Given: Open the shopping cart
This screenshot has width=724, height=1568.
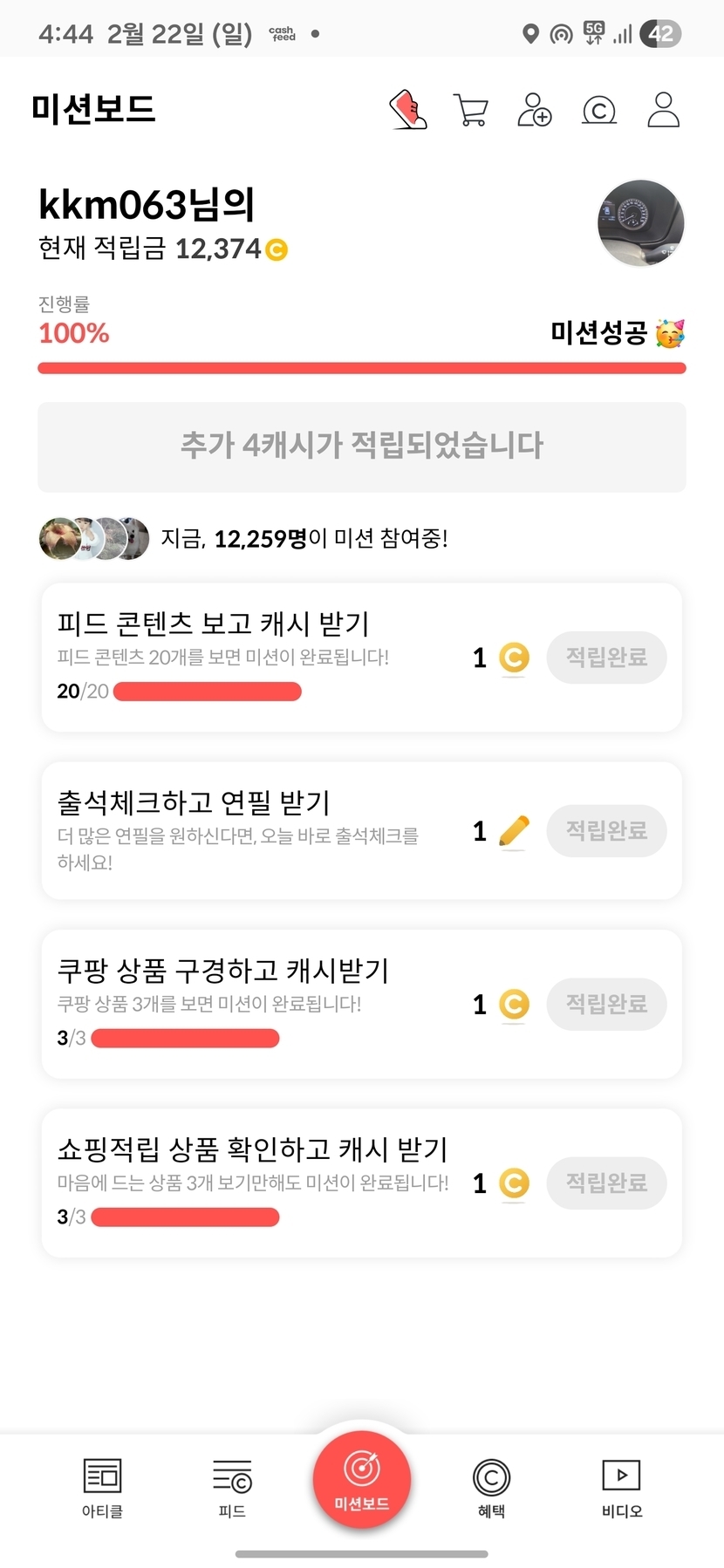Looking at the screenshot, I should click(471, 111).
